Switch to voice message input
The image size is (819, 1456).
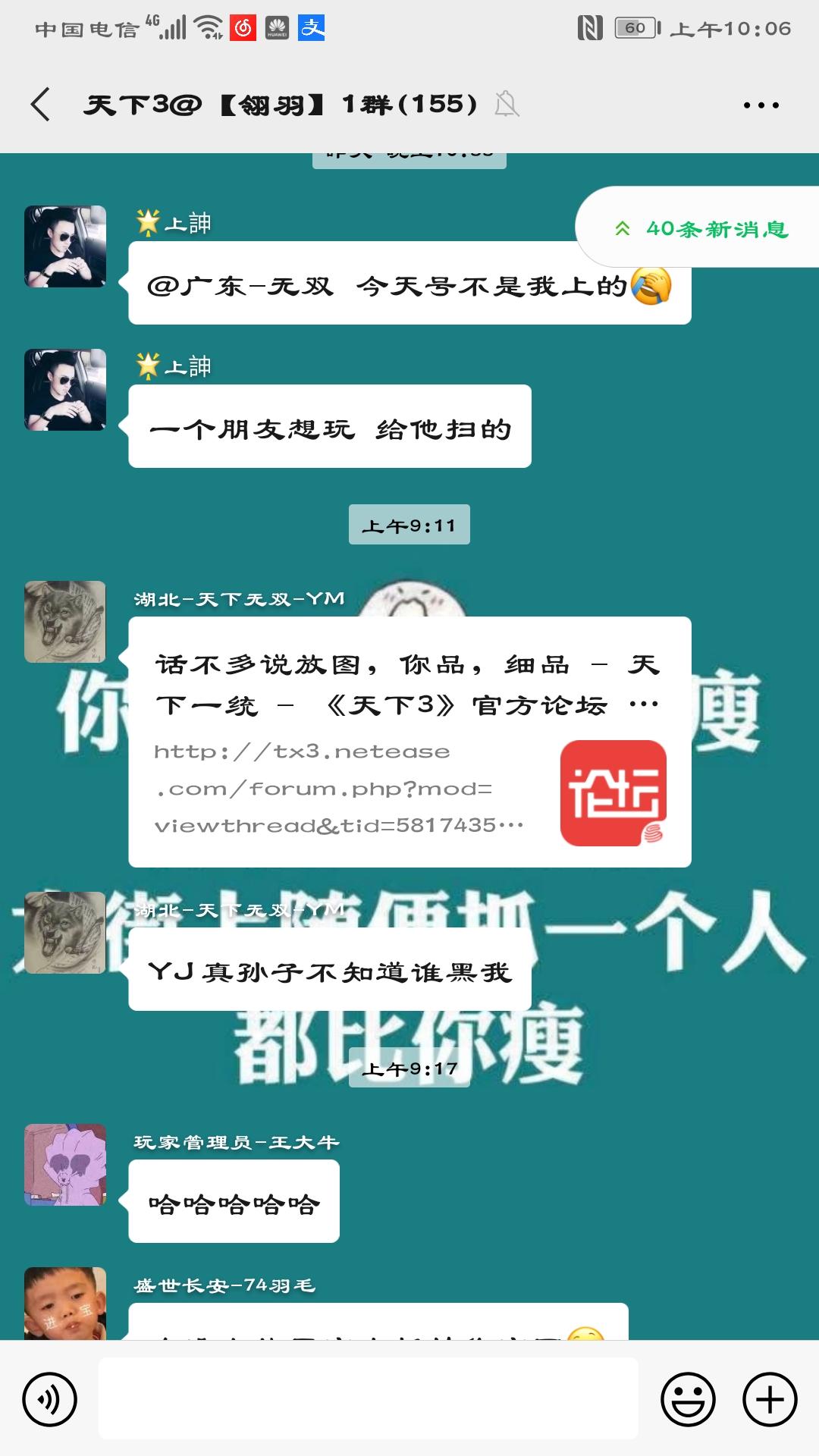pos(50,1399)
